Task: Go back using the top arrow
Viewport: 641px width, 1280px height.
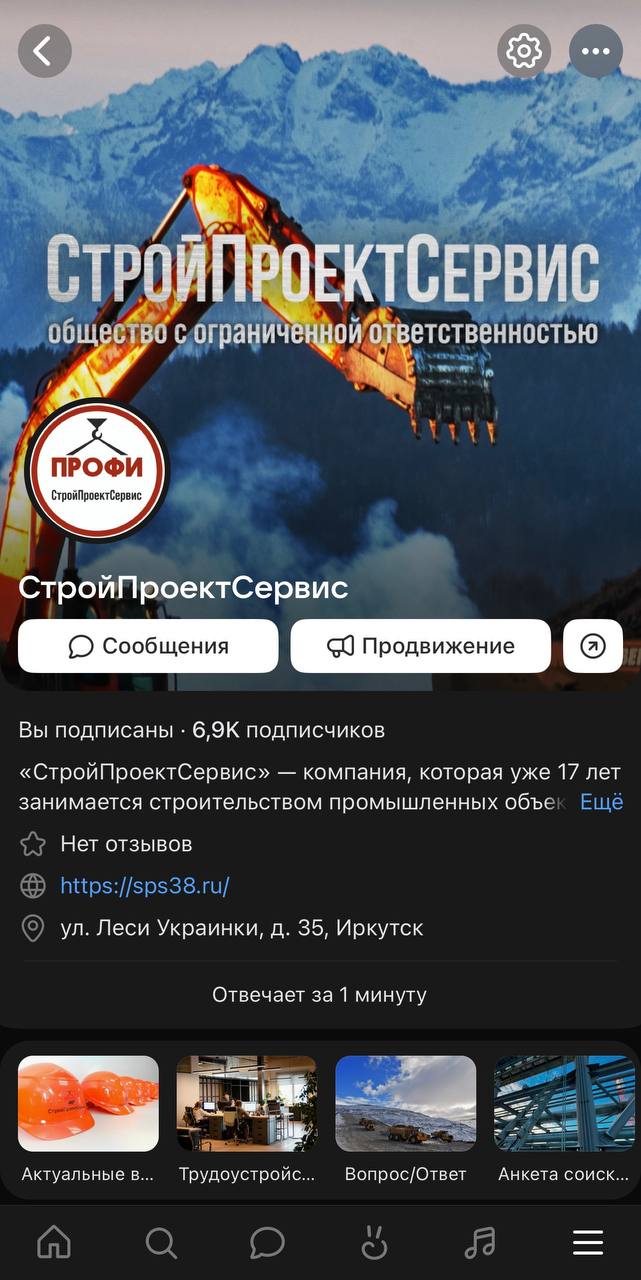Action: pos(45,51)
